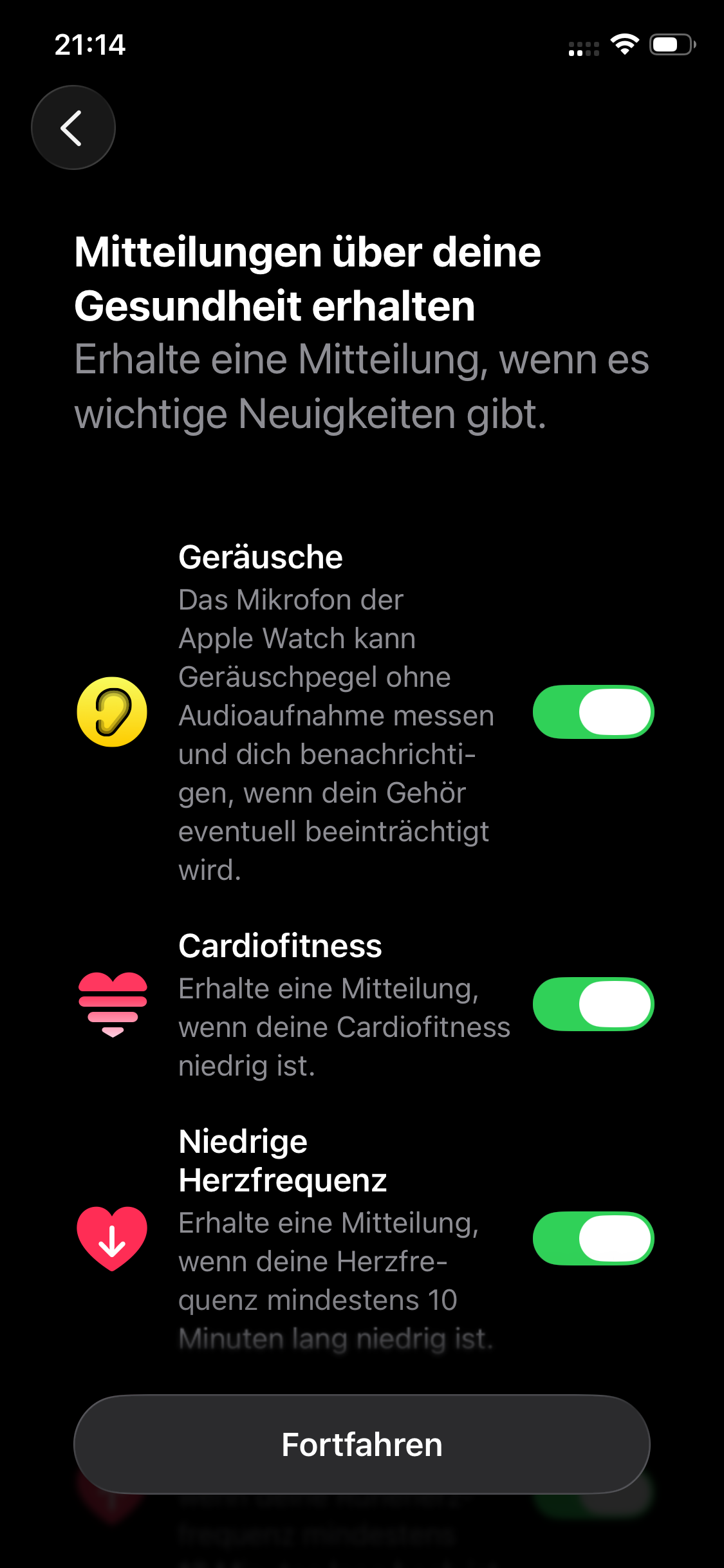
Task: Toggle Niedrige Herzfrequenz notifications off
Action: (x=593, y=1238)
